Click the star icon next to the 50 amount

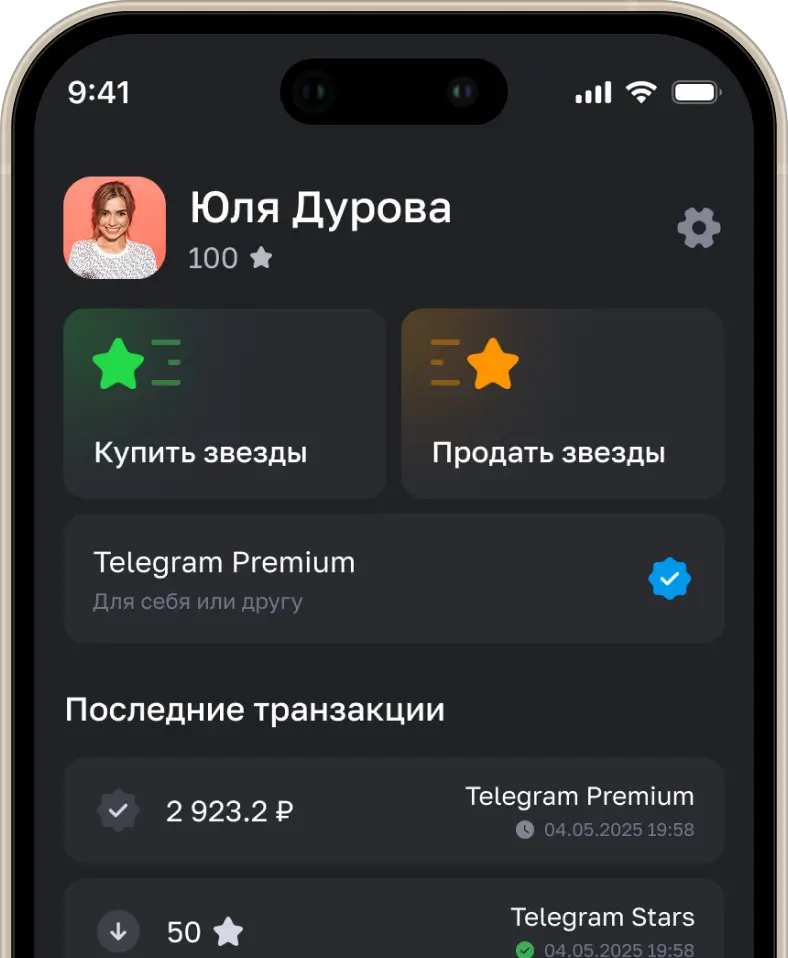tap(228, 931)
